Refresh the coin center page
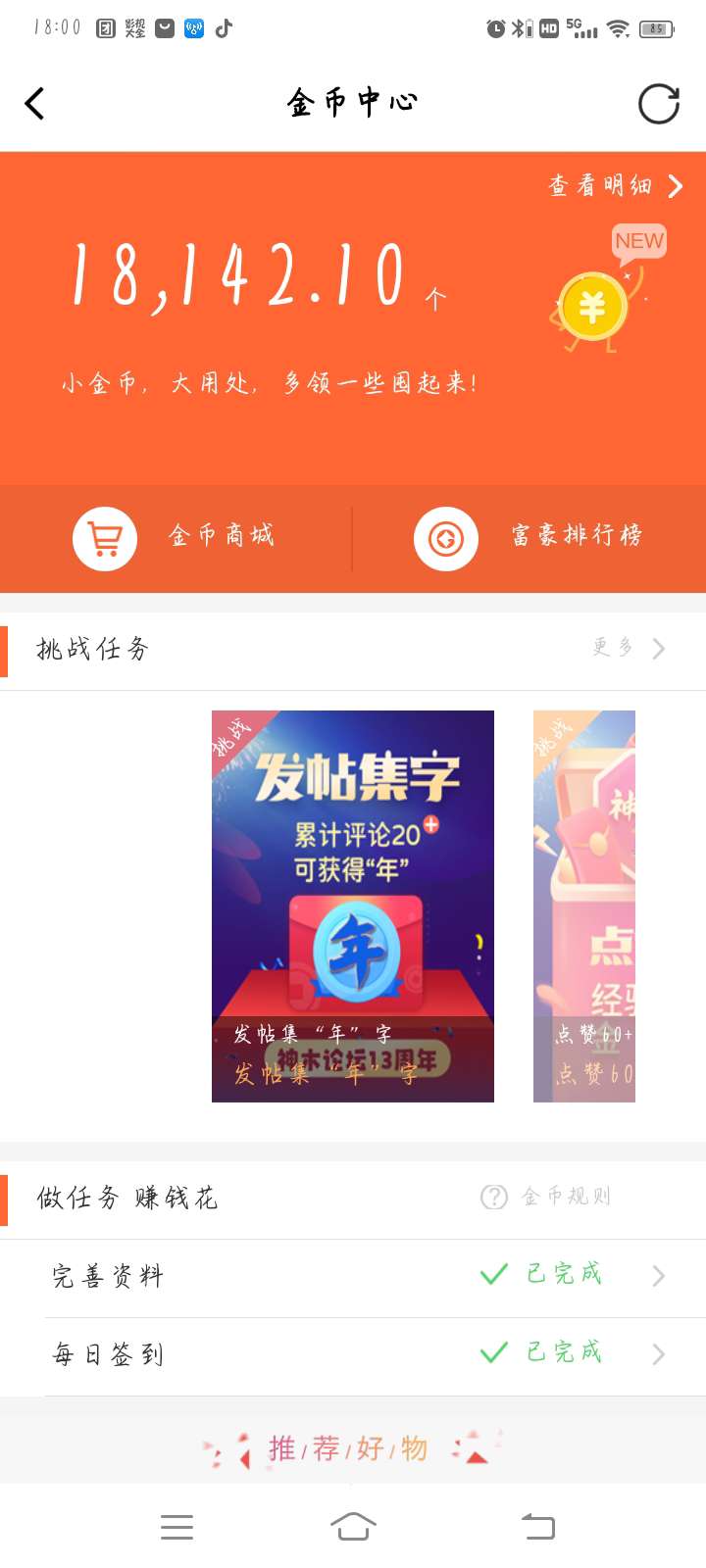This screenshot has height=1568, width=706. (x=658, y=104)
